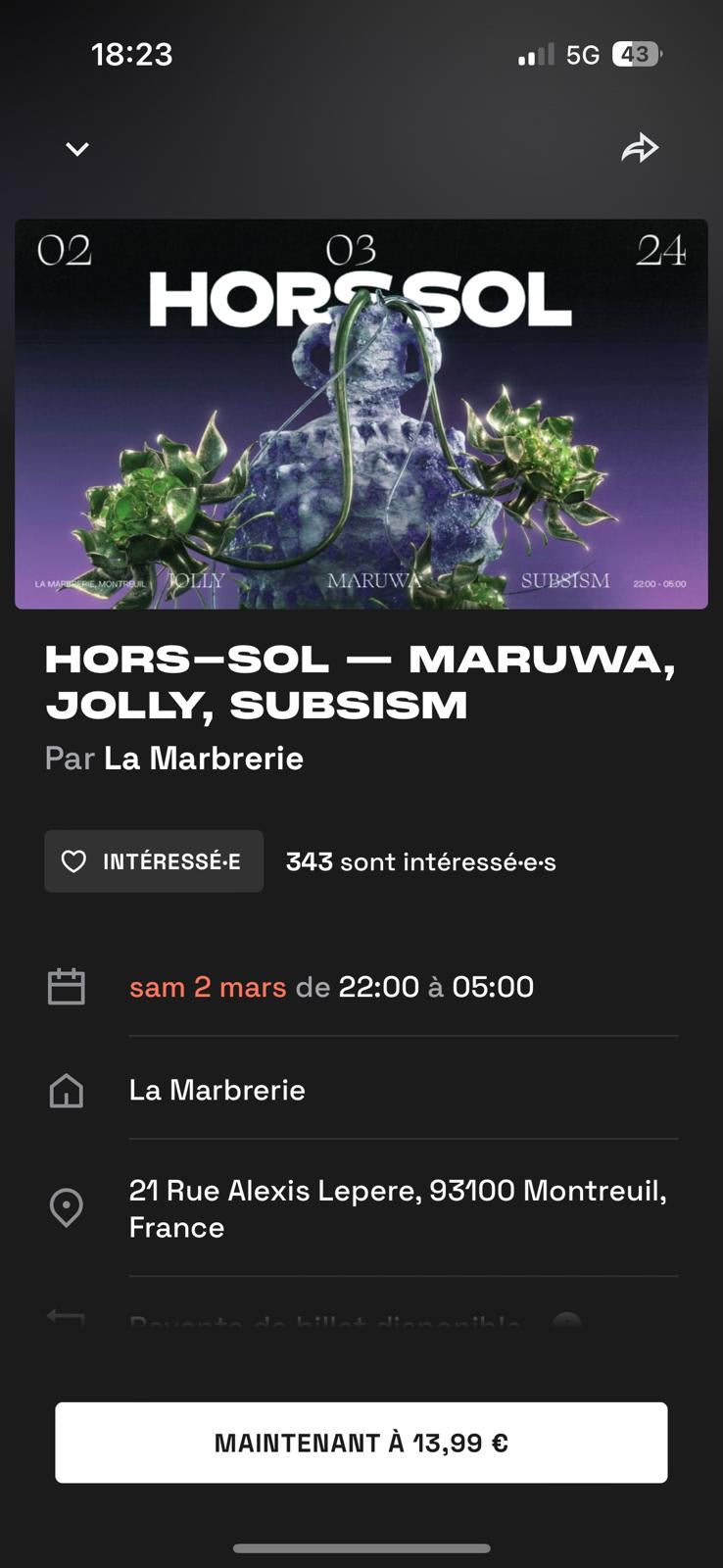This screenshot has width=723, height=1568.
Task: Open the Hors-Sol event poster
Action: pos(361,414)
